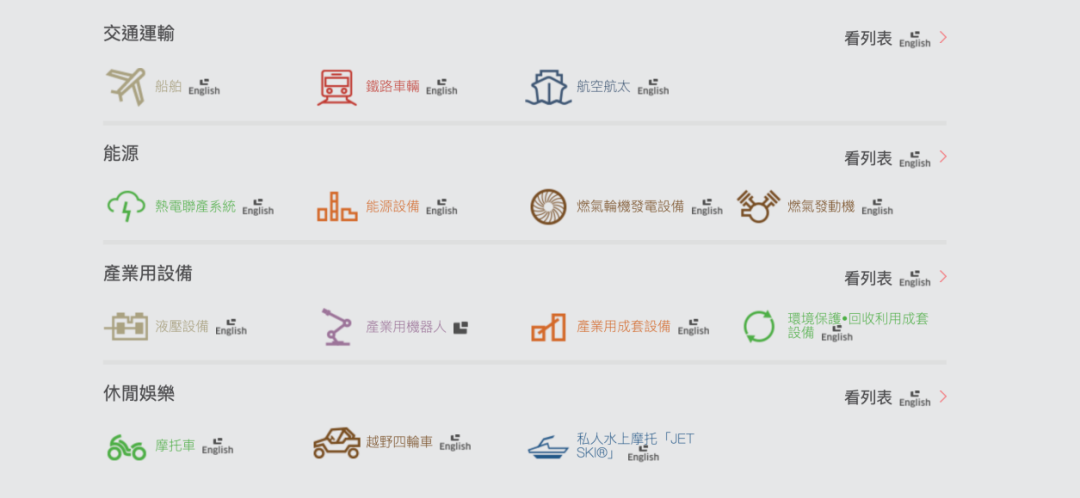Open 產業用成套設備
The width and height of the screenshot is (1080, 498).
(623, 326)
